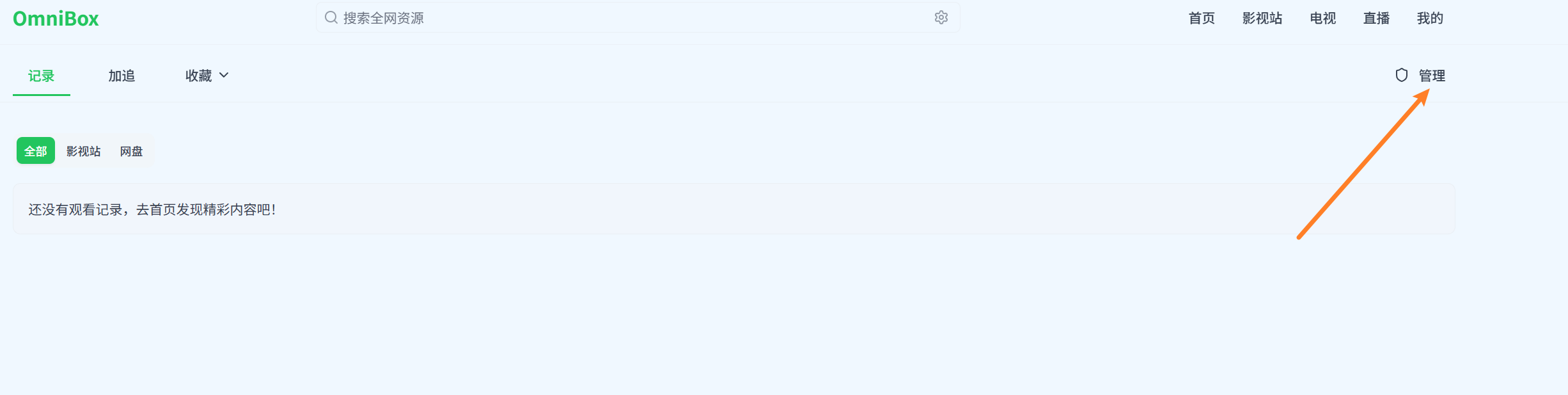Open the 直播 section

pos(1376,19)
